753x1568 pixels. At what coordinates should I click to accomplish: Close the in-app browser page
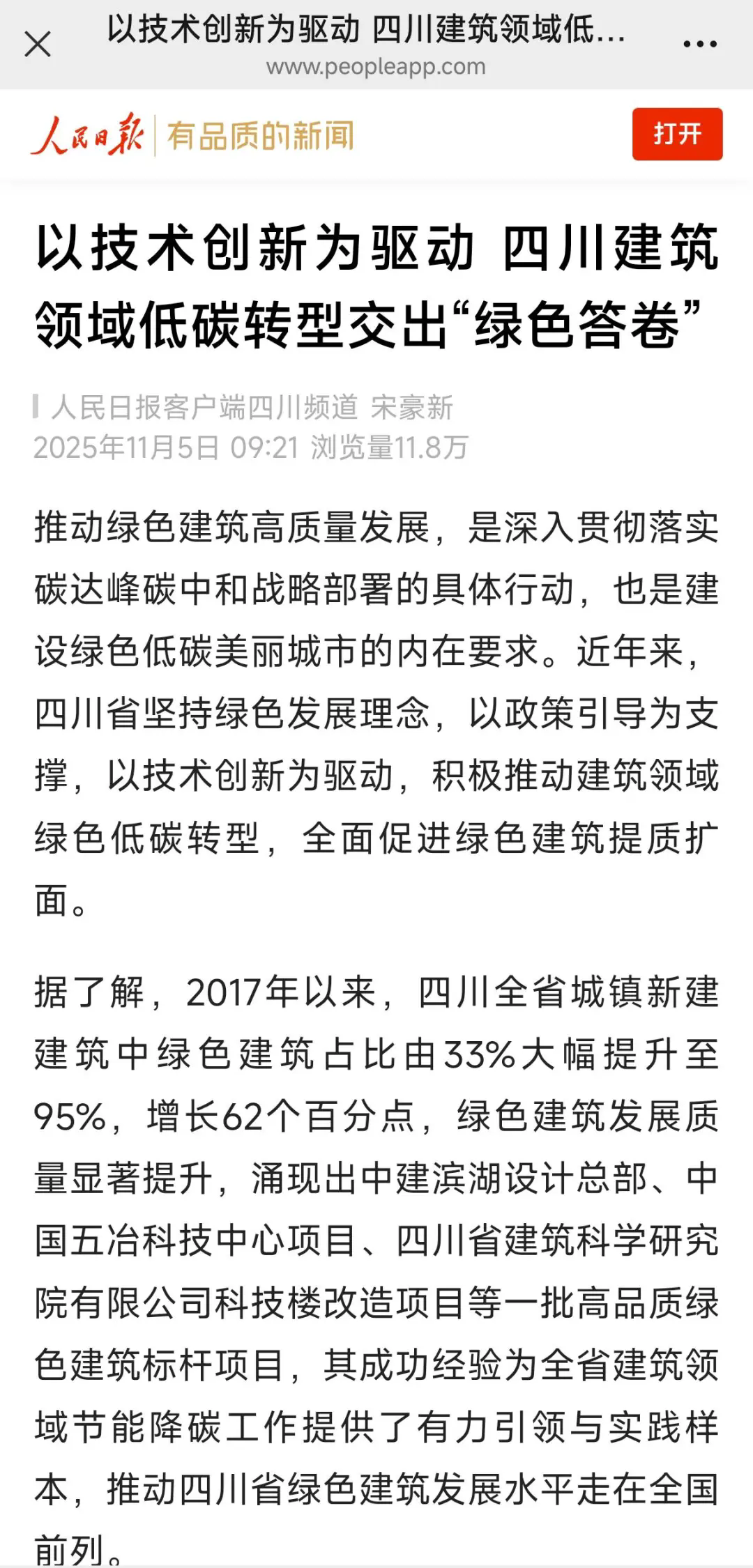(x=38, y=45)
